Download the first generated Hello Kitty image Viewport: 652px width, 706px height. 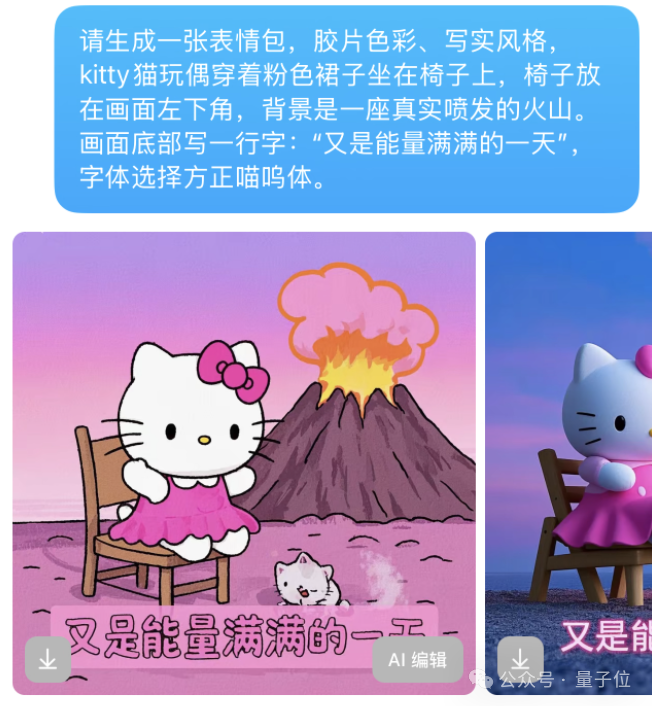pos(48,660)
